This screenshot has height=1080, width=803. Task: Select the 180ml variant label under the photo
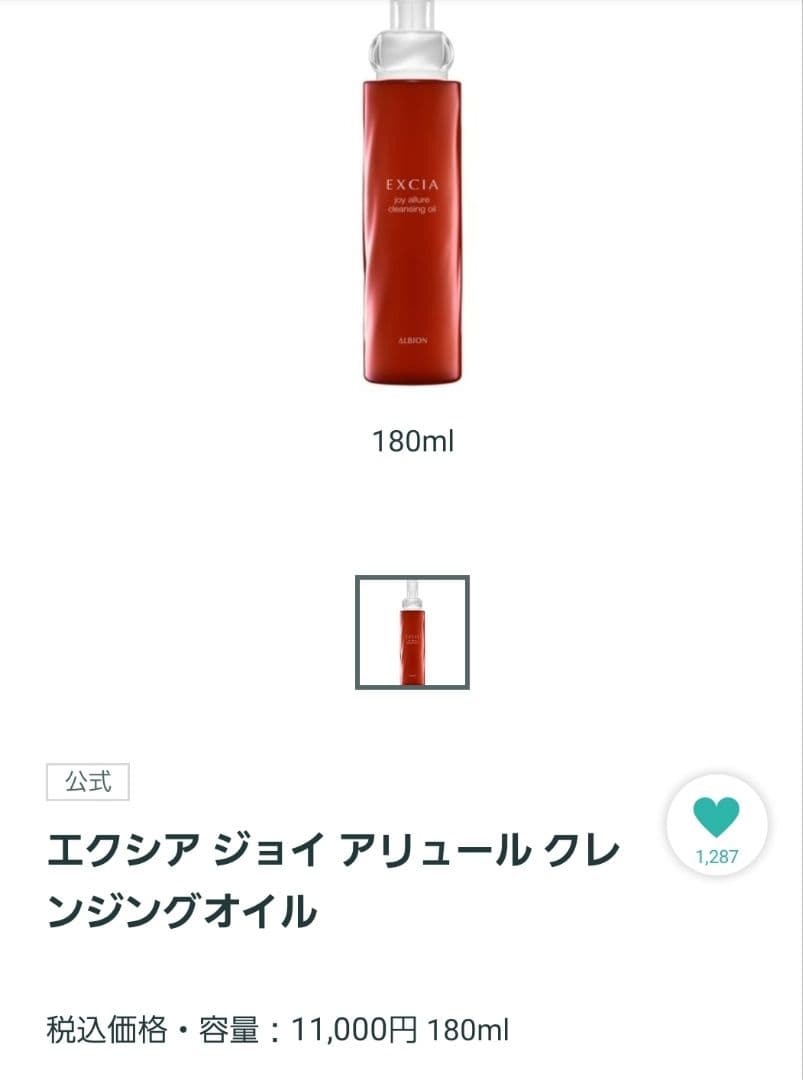pyautogui.click(x=413, y=441)
